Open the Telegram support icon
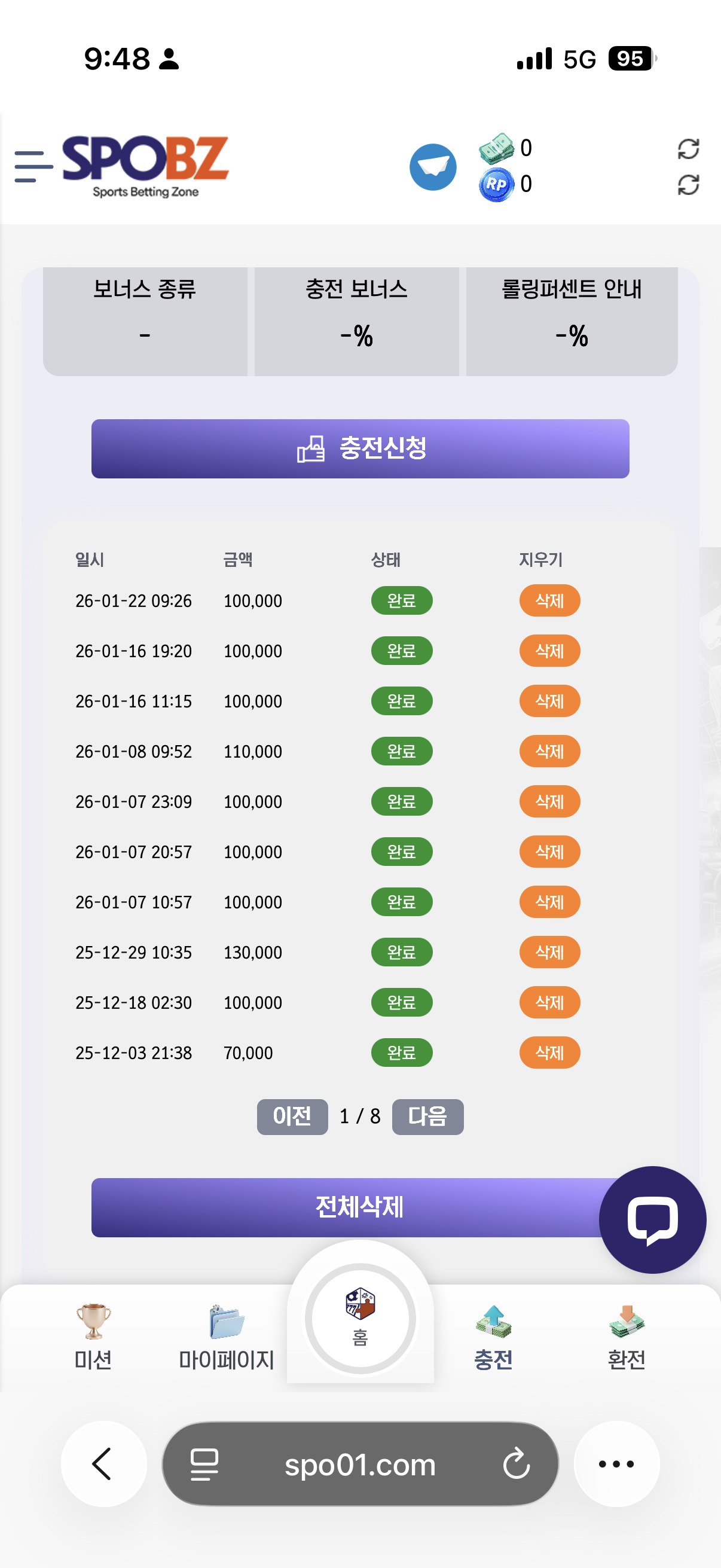Screen dimensions: 721x1568 click(433, 167)
